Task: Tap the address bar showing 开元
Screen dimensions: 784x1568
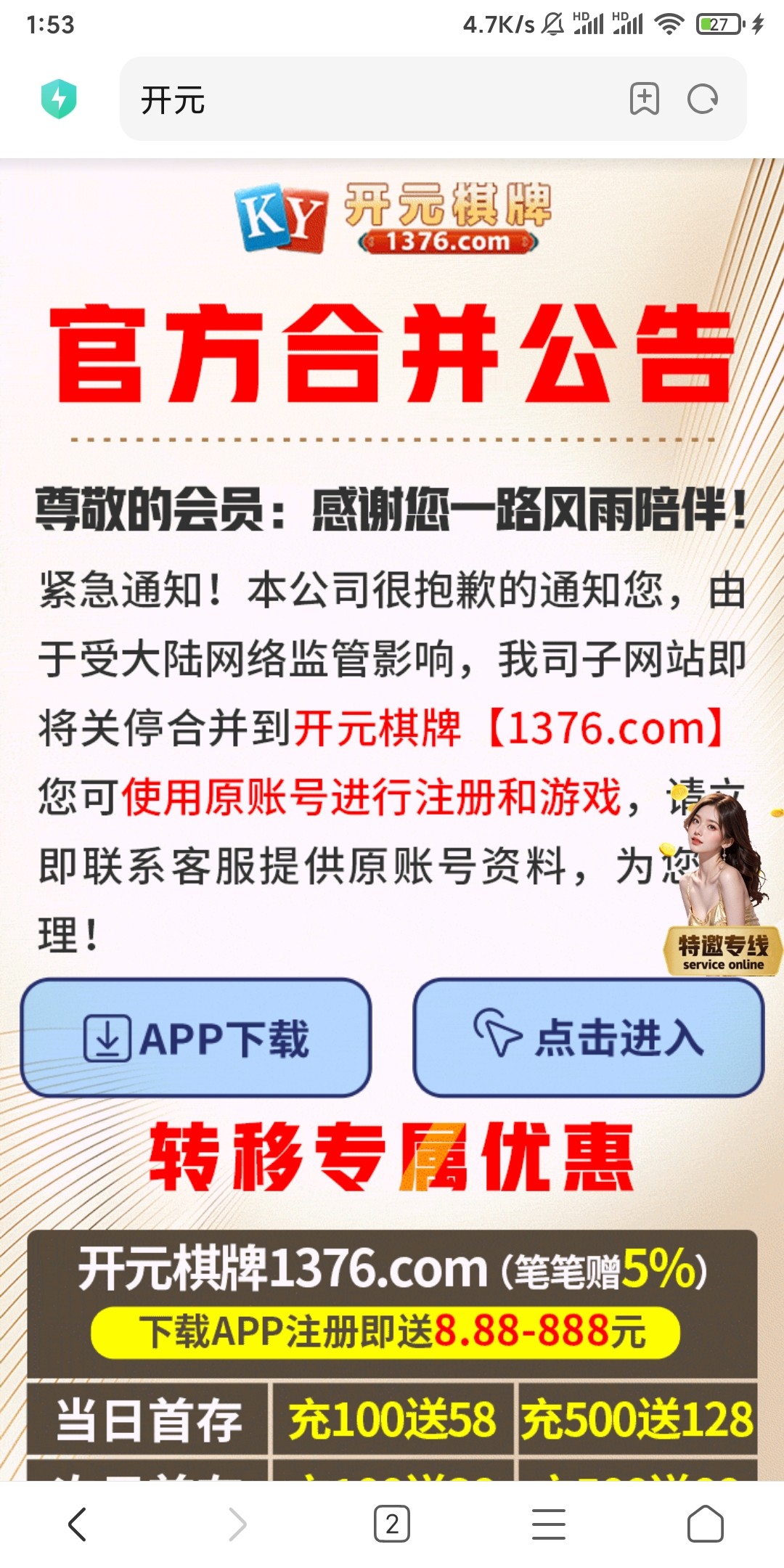Action: [x=363, y=99]
